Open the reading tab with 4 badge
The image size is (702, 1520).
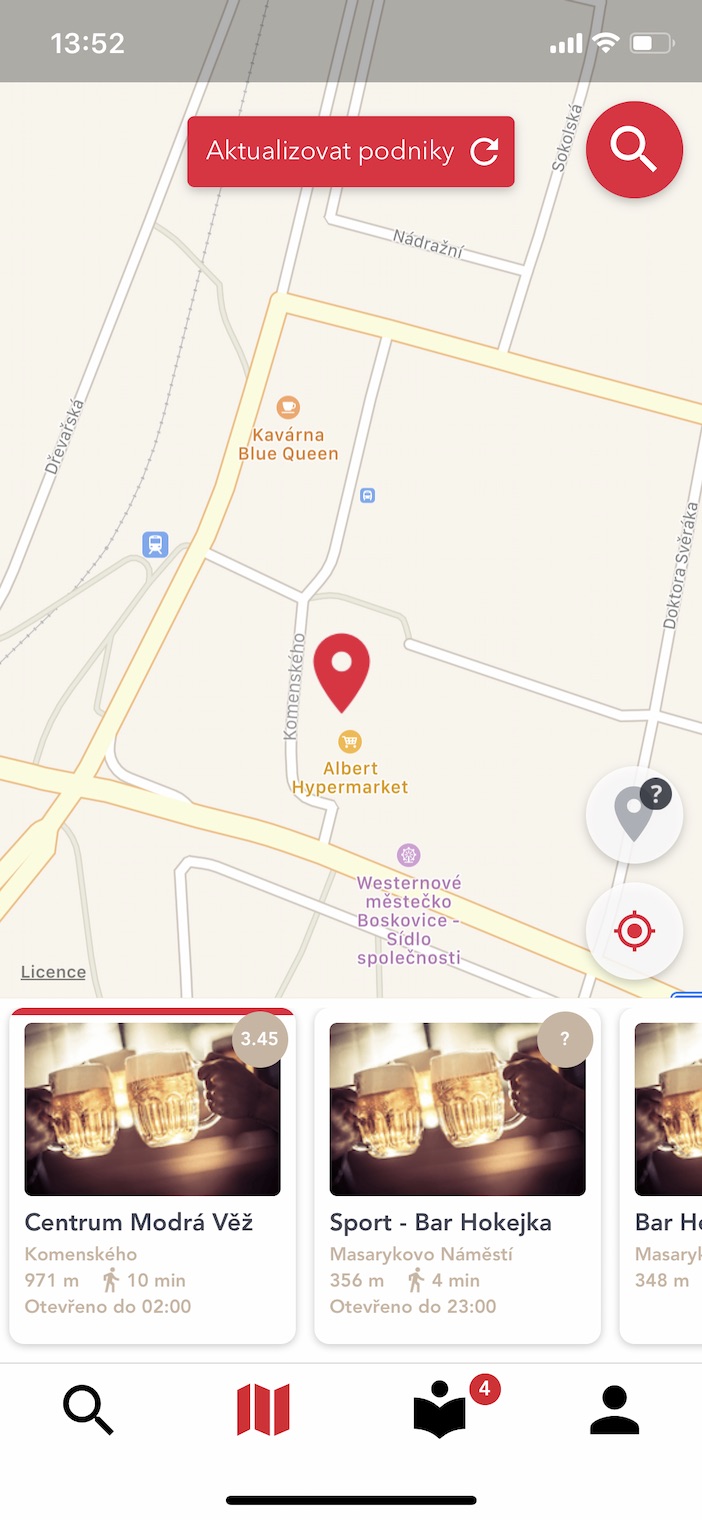coord(440,1410)
